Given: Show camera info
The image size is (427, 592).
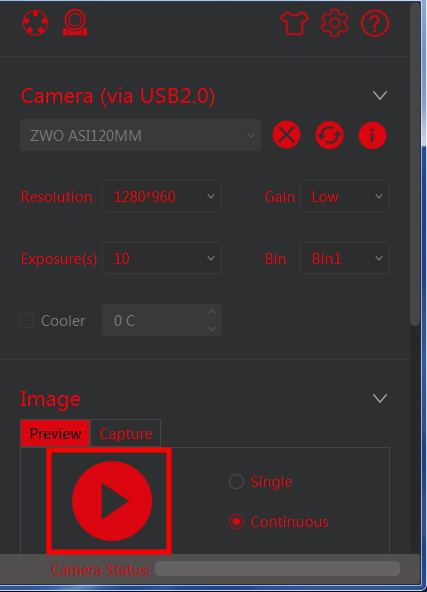Looking at the screenshot, I should [372, 135].
